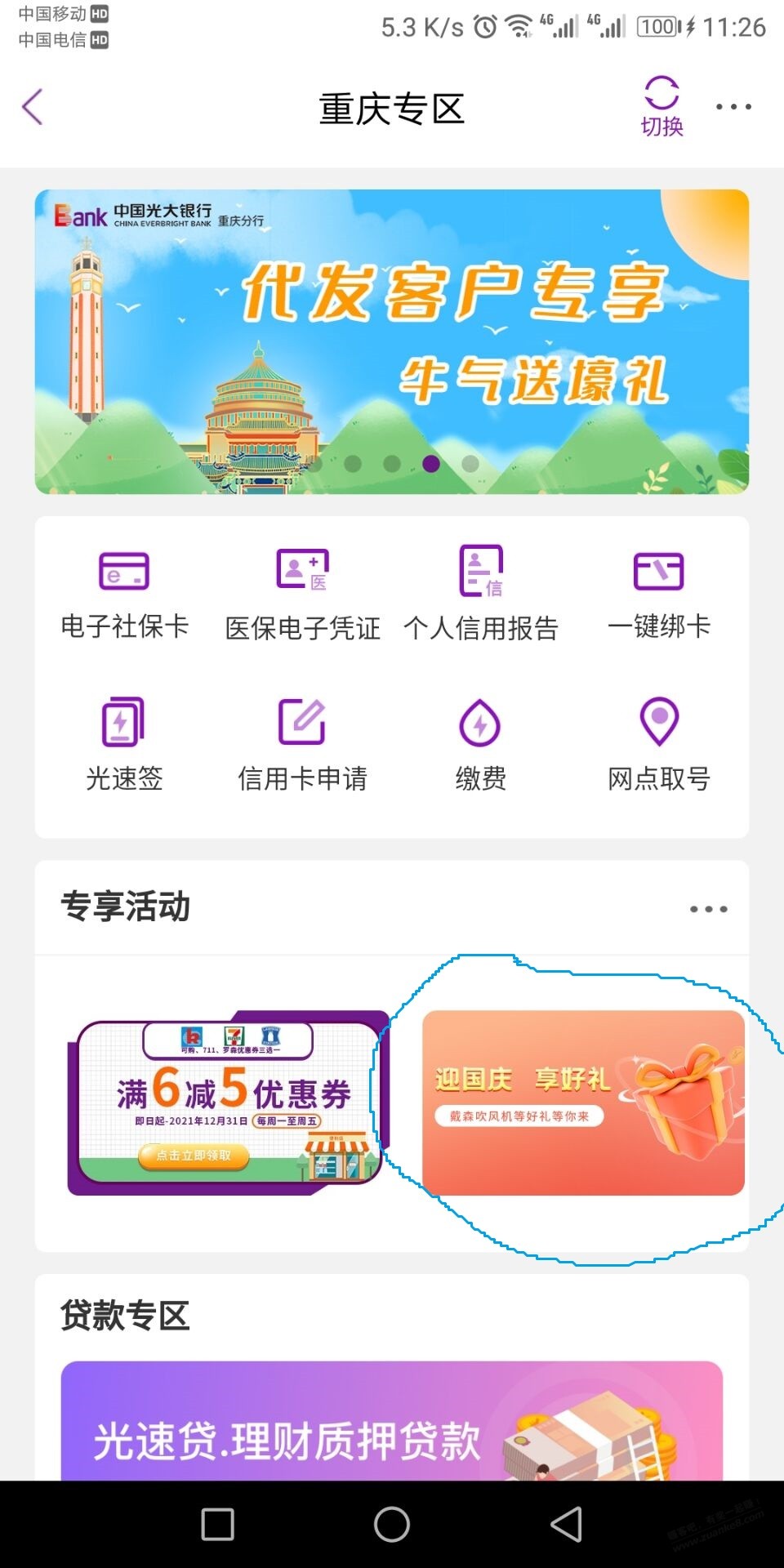Open recent apps from navigation bar
The image size is (784, 1568).
(217, 1524)
